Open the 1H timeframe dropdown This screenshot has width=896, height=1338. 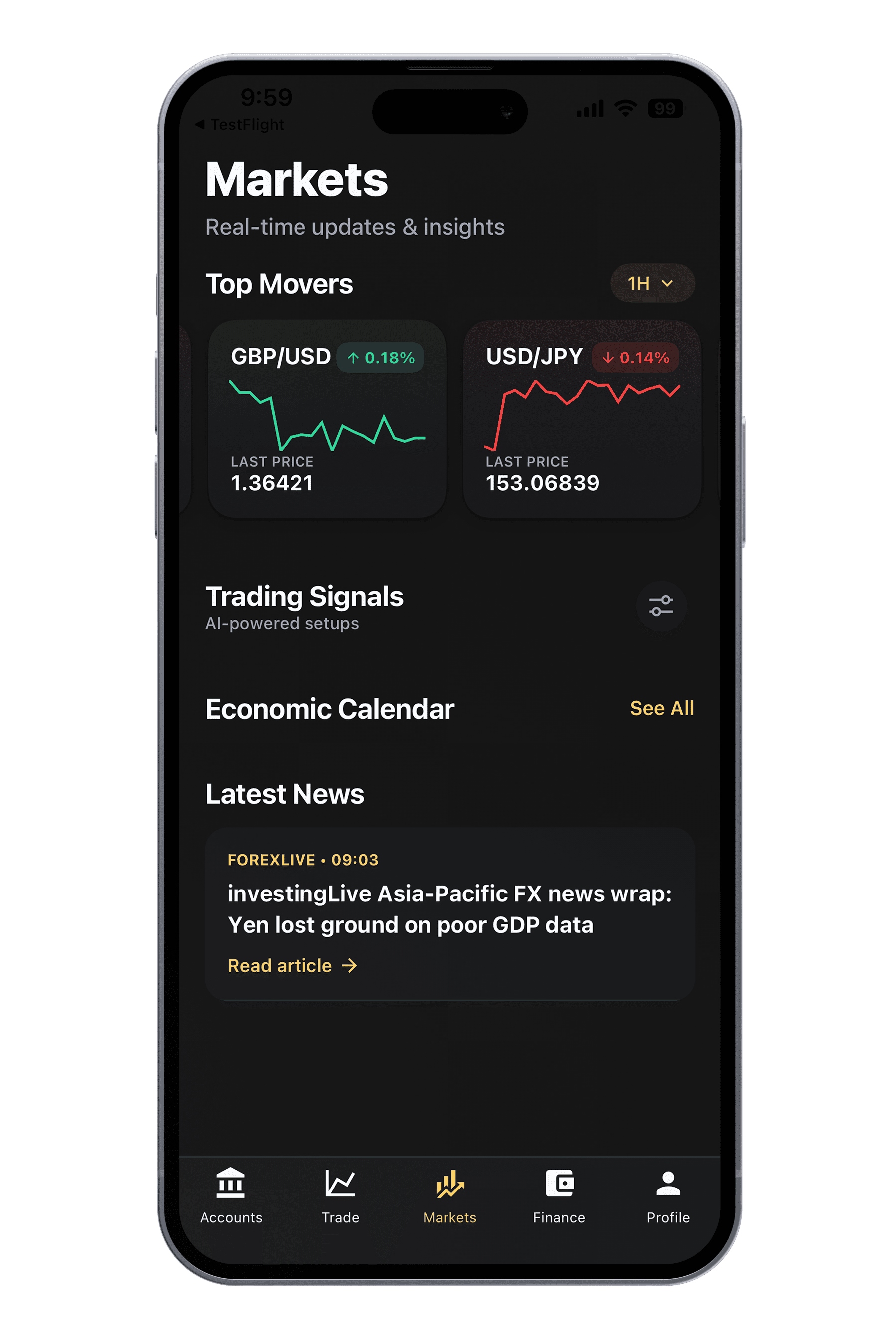click(651, 283)
